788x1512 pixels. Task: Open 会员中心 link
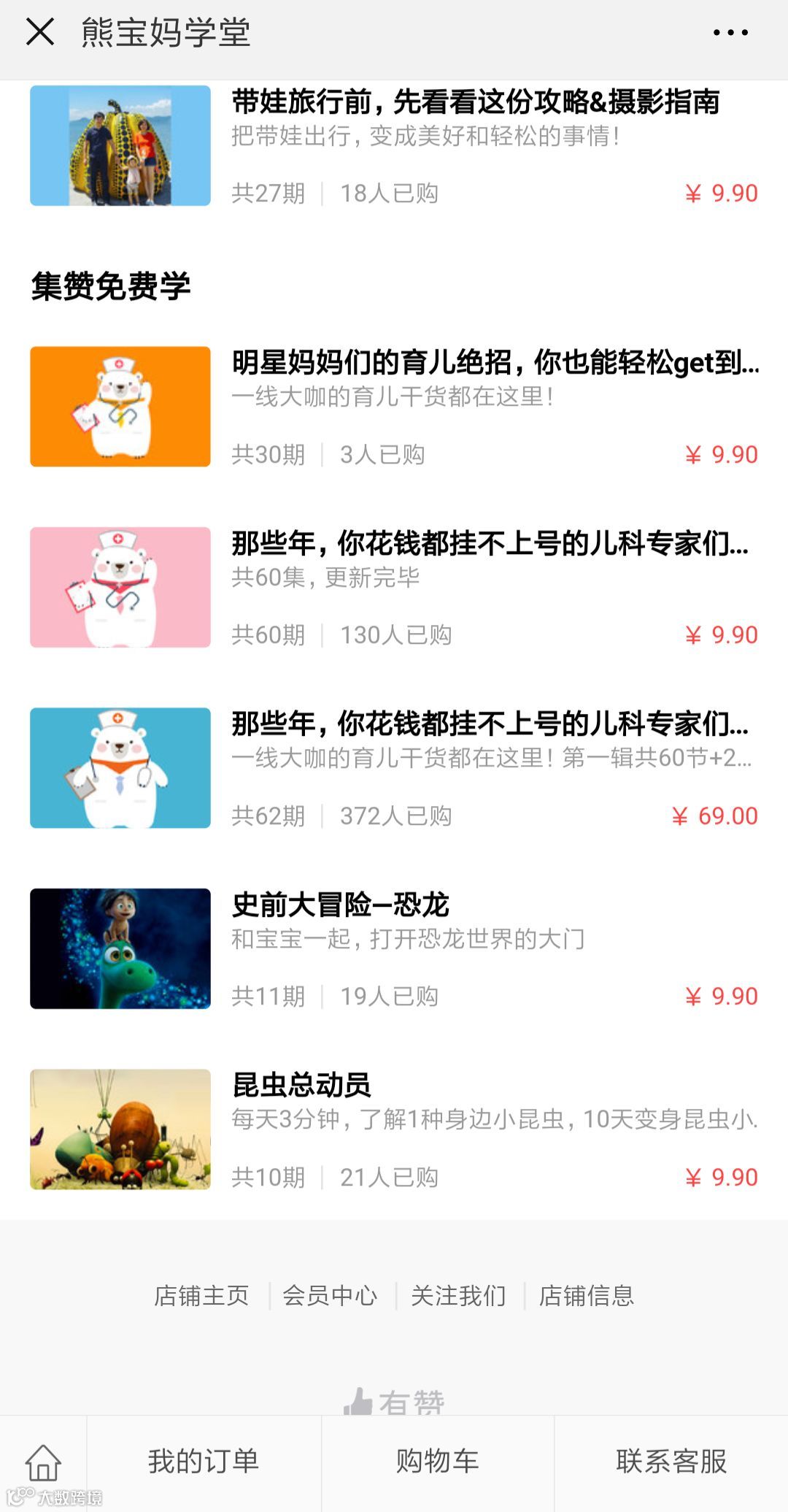330,1296
